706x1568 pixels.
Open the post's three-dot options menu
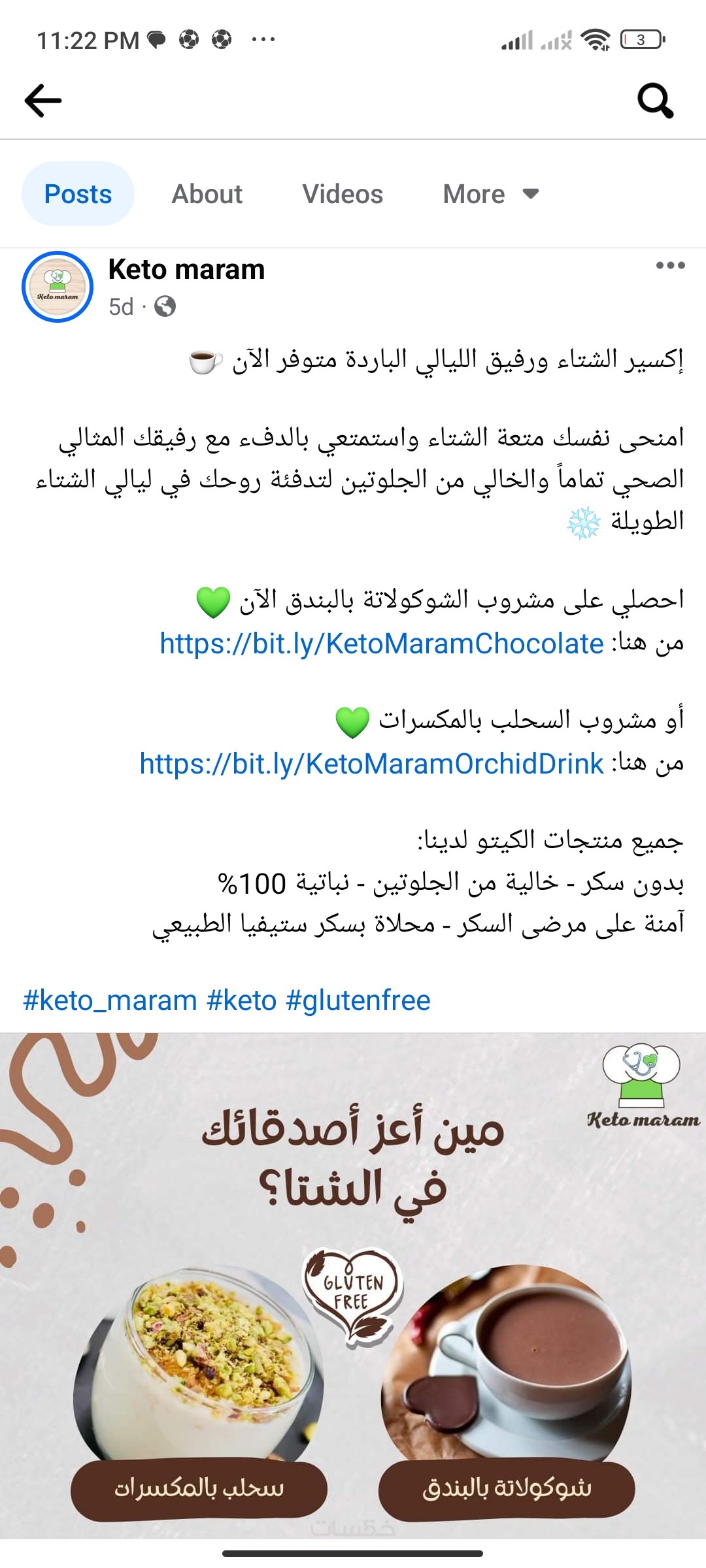(670, 265)
